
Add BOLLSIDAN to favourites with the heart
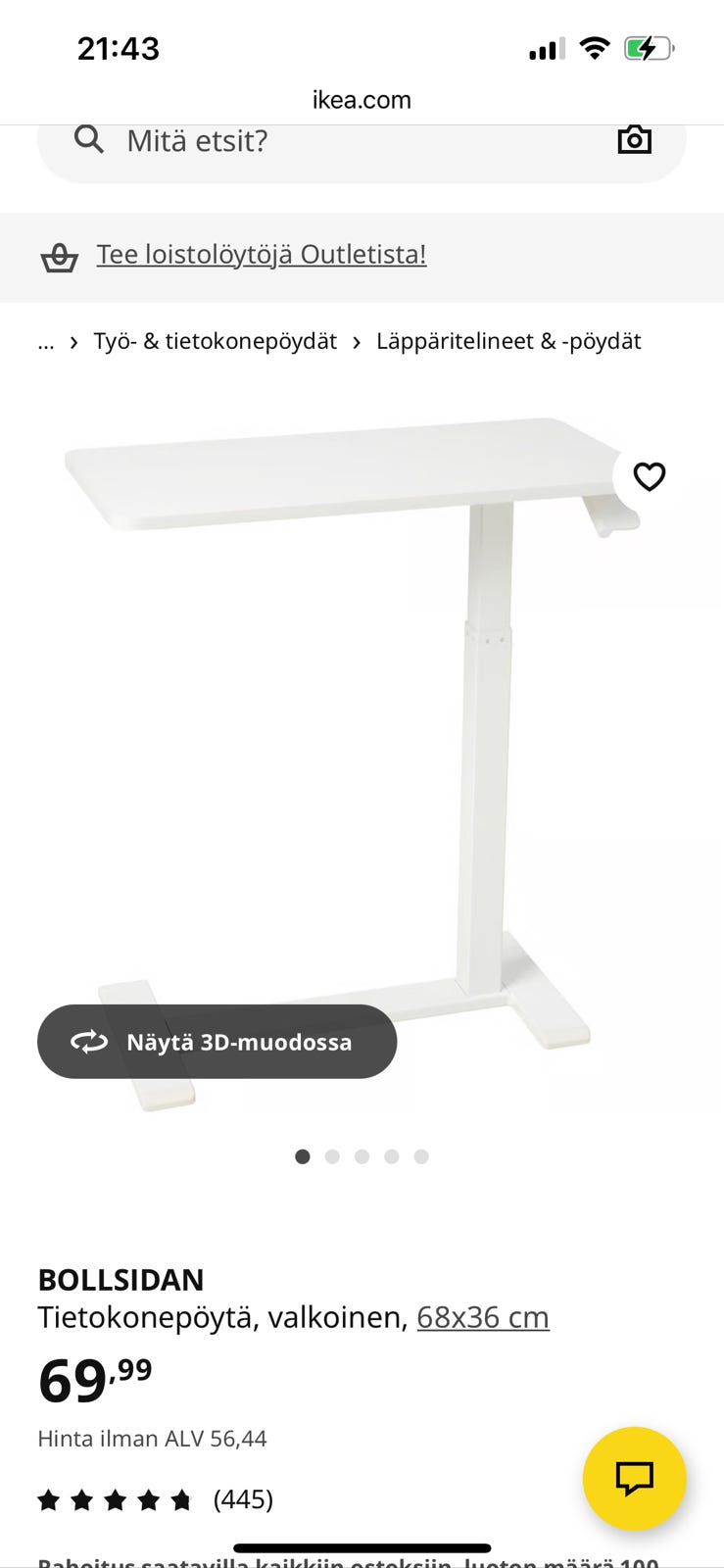pyautogui.click(x=649, y=476)
